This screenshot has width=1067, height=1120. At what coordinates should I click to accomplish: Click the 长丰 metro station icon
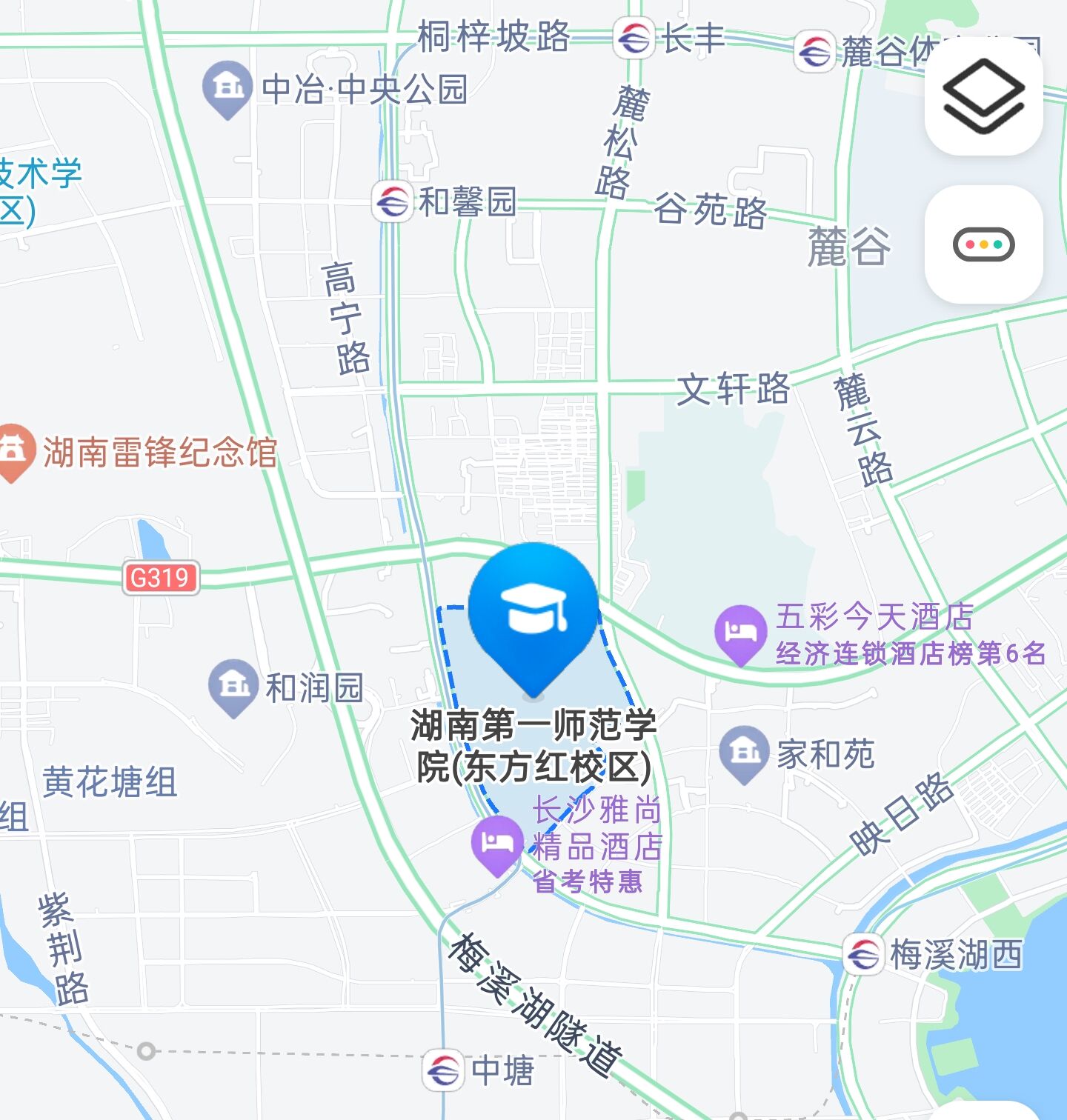[x=634, y=39]
